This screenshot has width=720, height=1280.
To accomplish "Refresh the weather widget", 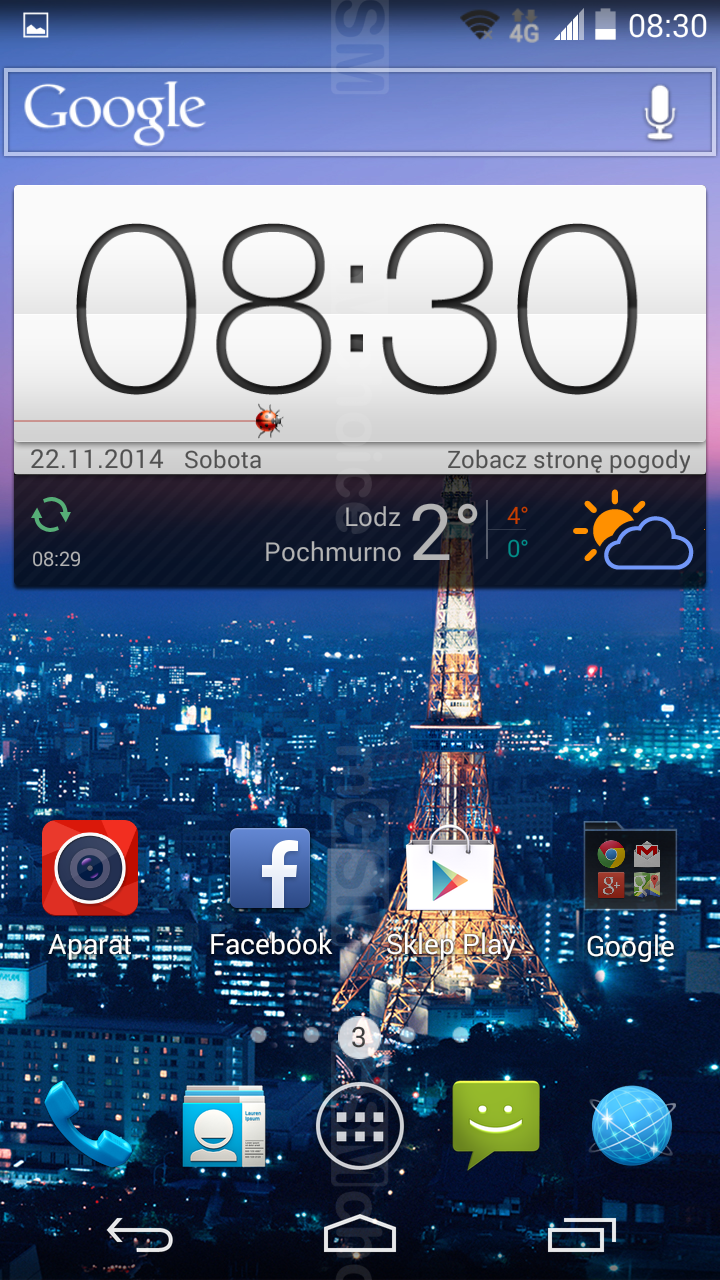I will pyautogui.click(x=52, y=516).
